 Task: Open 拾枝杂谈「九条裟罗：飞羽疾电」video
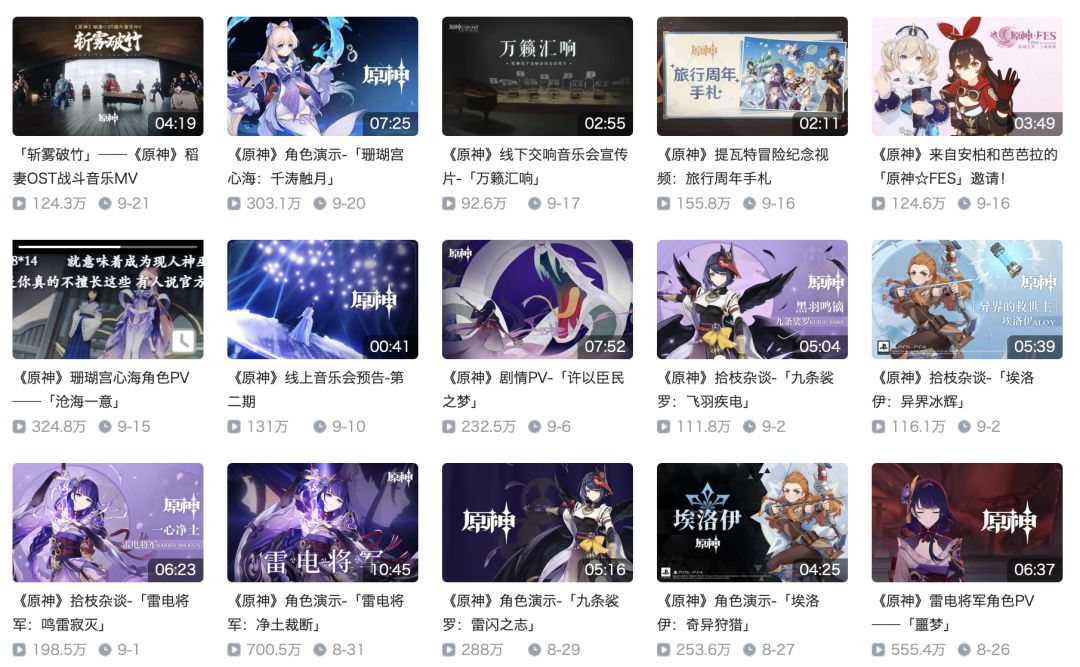[x=752, y=299]
